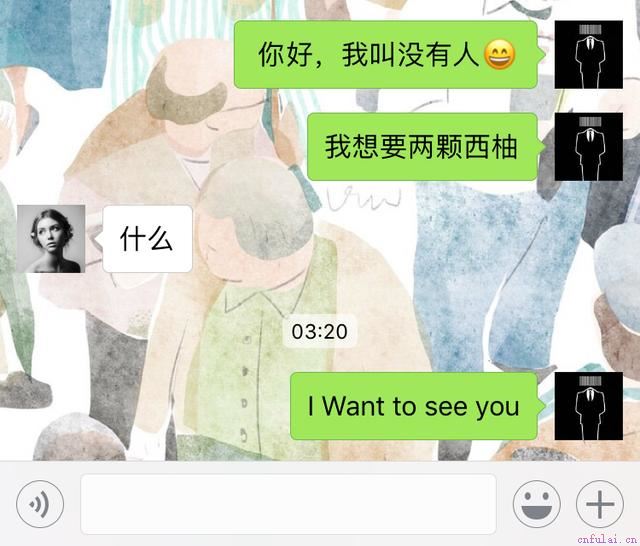Switch to voice message input
This screenshot has height=546, width=640.
click(x=40, y=504)
